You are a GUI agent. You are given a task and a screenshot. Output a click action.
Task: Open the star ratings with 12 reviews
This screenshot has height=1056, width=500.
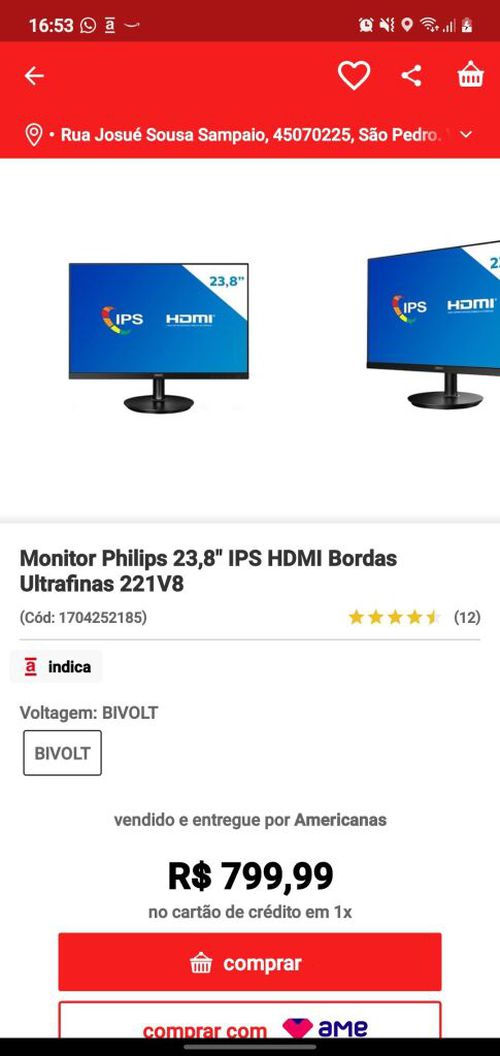(414, 617)
